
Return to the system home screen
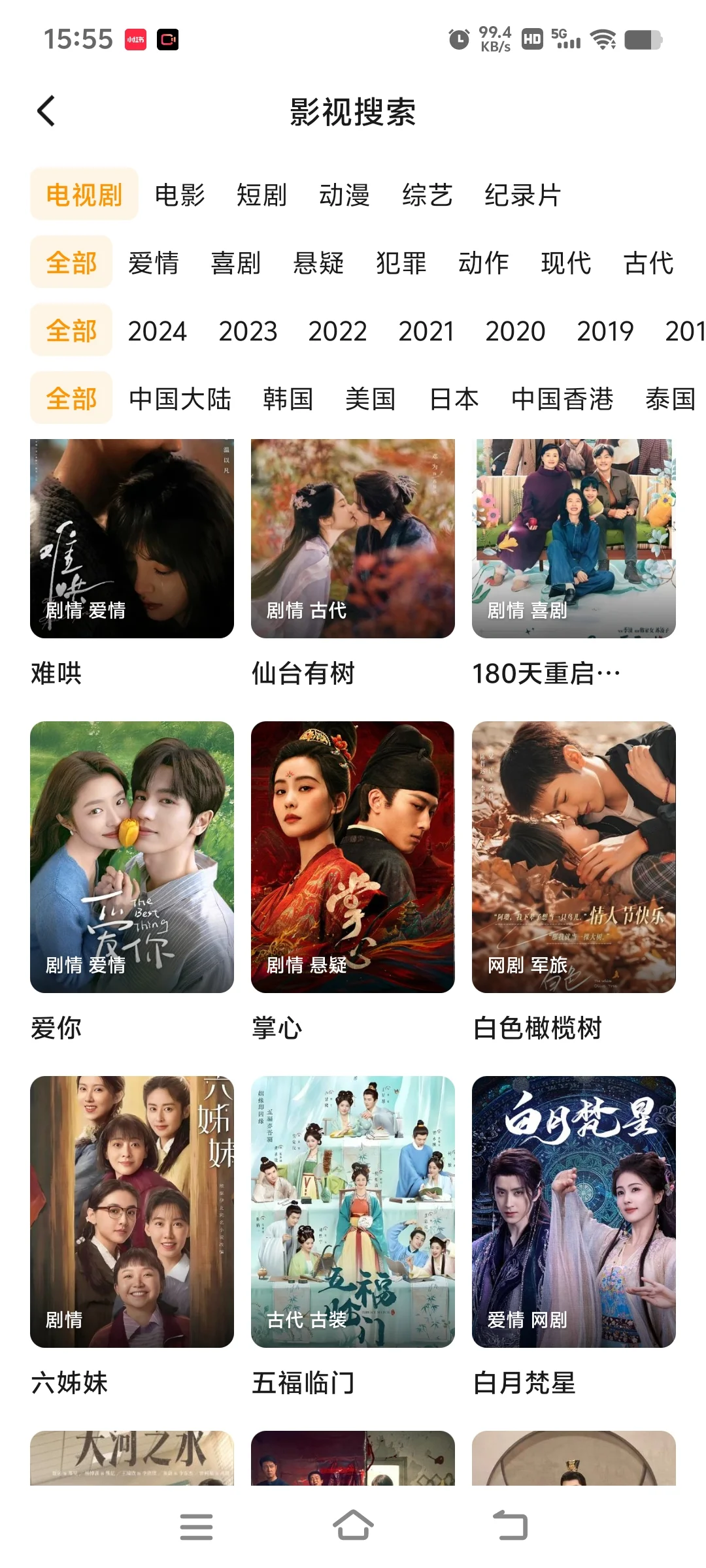coord(353,1526)
